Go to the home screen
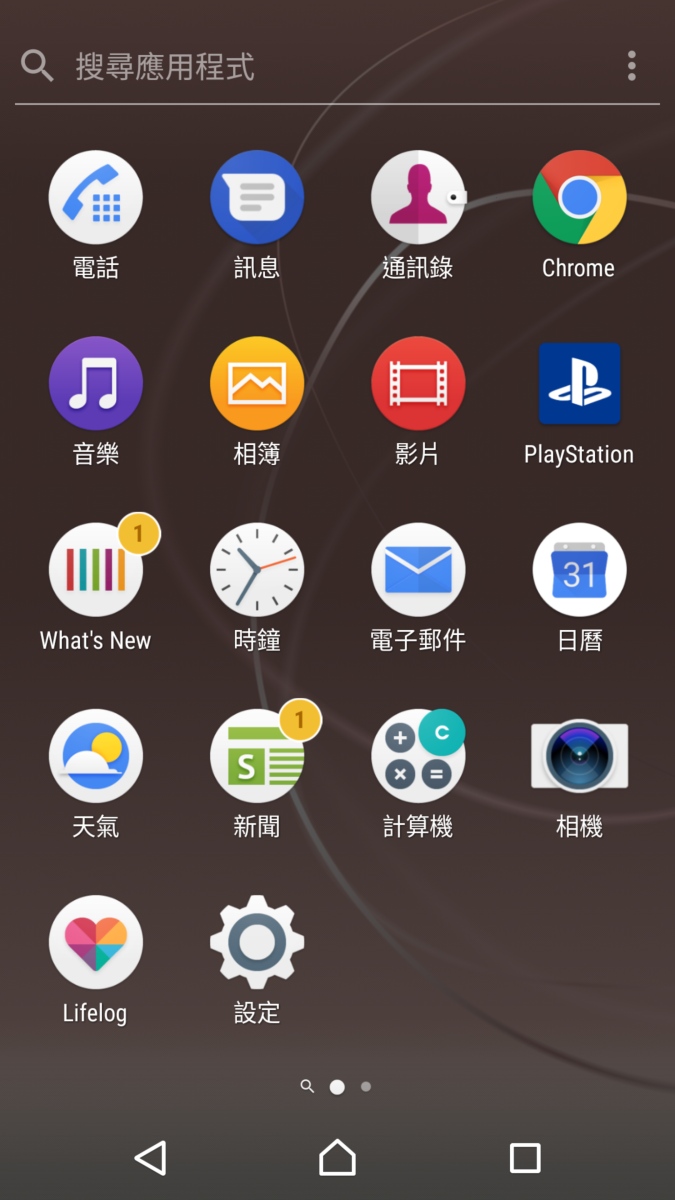The image size is (675, 1200). point(337,1157)
